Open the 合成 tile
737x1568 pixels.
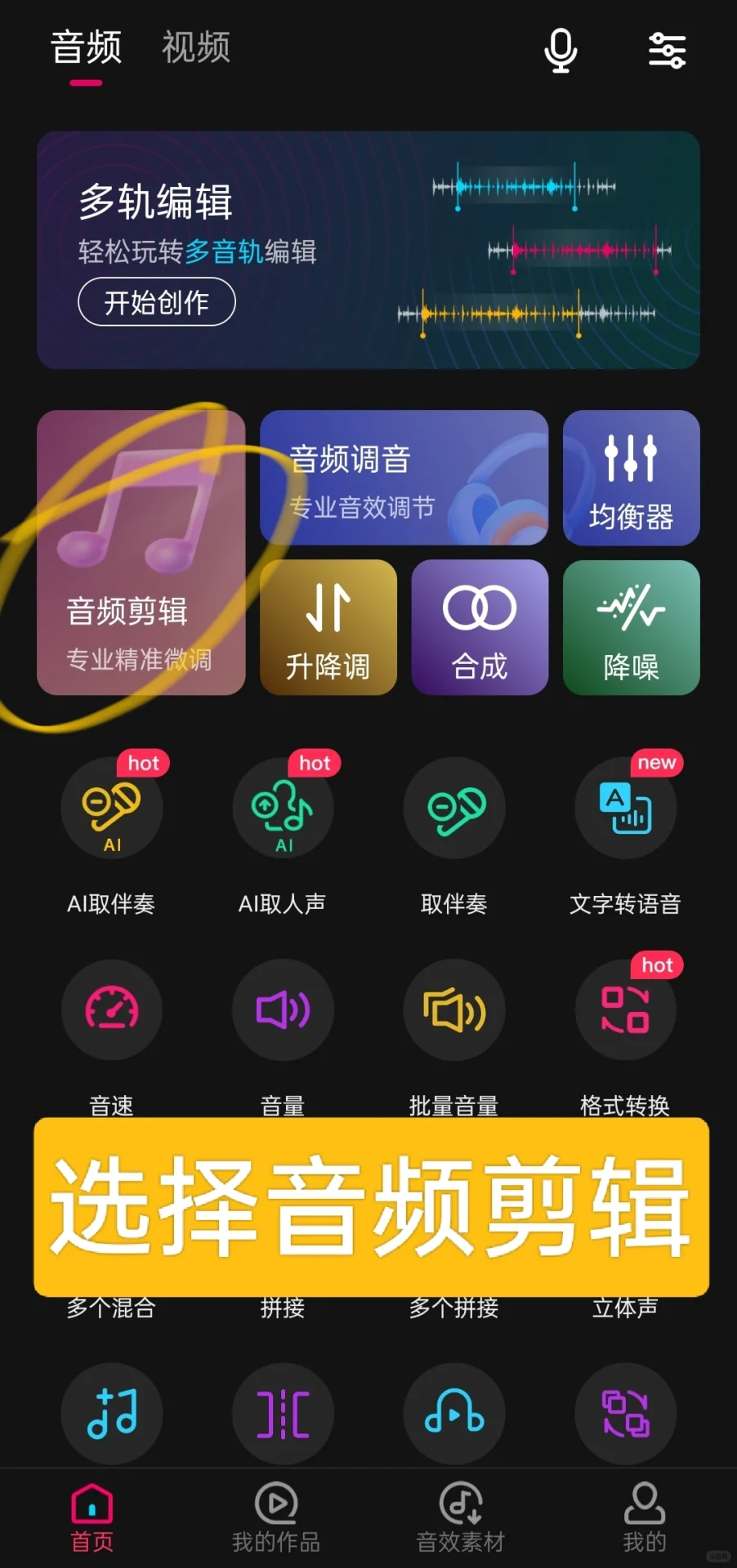(x=480, y=627)
